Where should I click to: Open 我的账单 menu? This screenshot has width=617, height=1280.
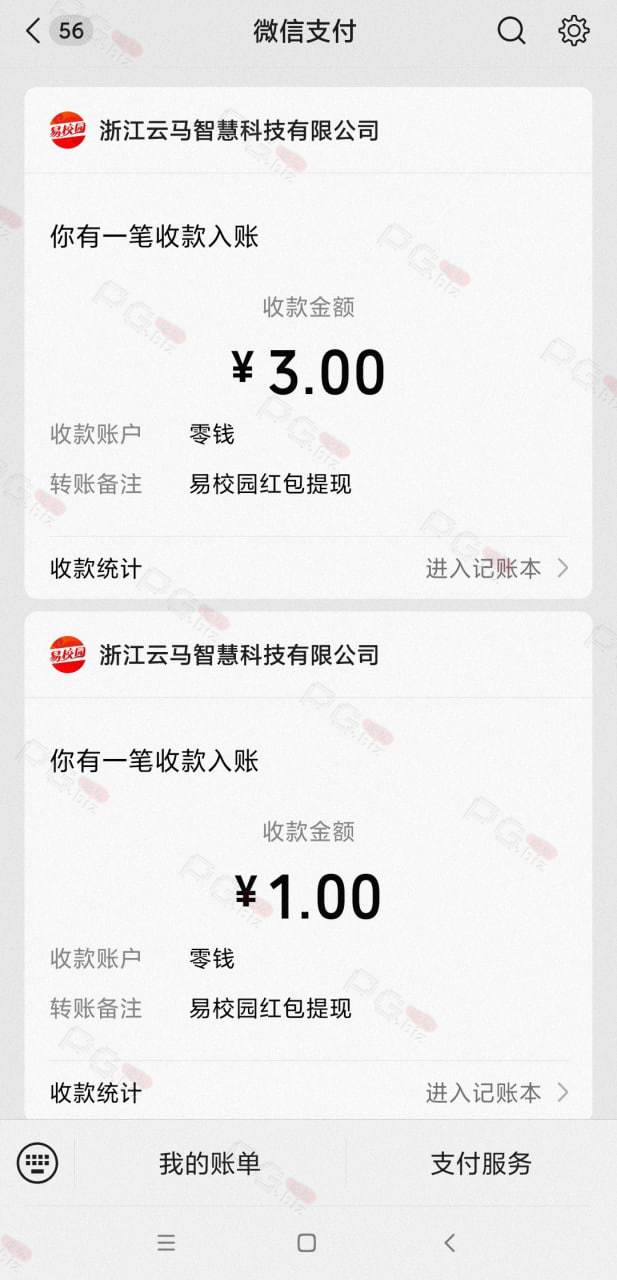(210, 1163)
